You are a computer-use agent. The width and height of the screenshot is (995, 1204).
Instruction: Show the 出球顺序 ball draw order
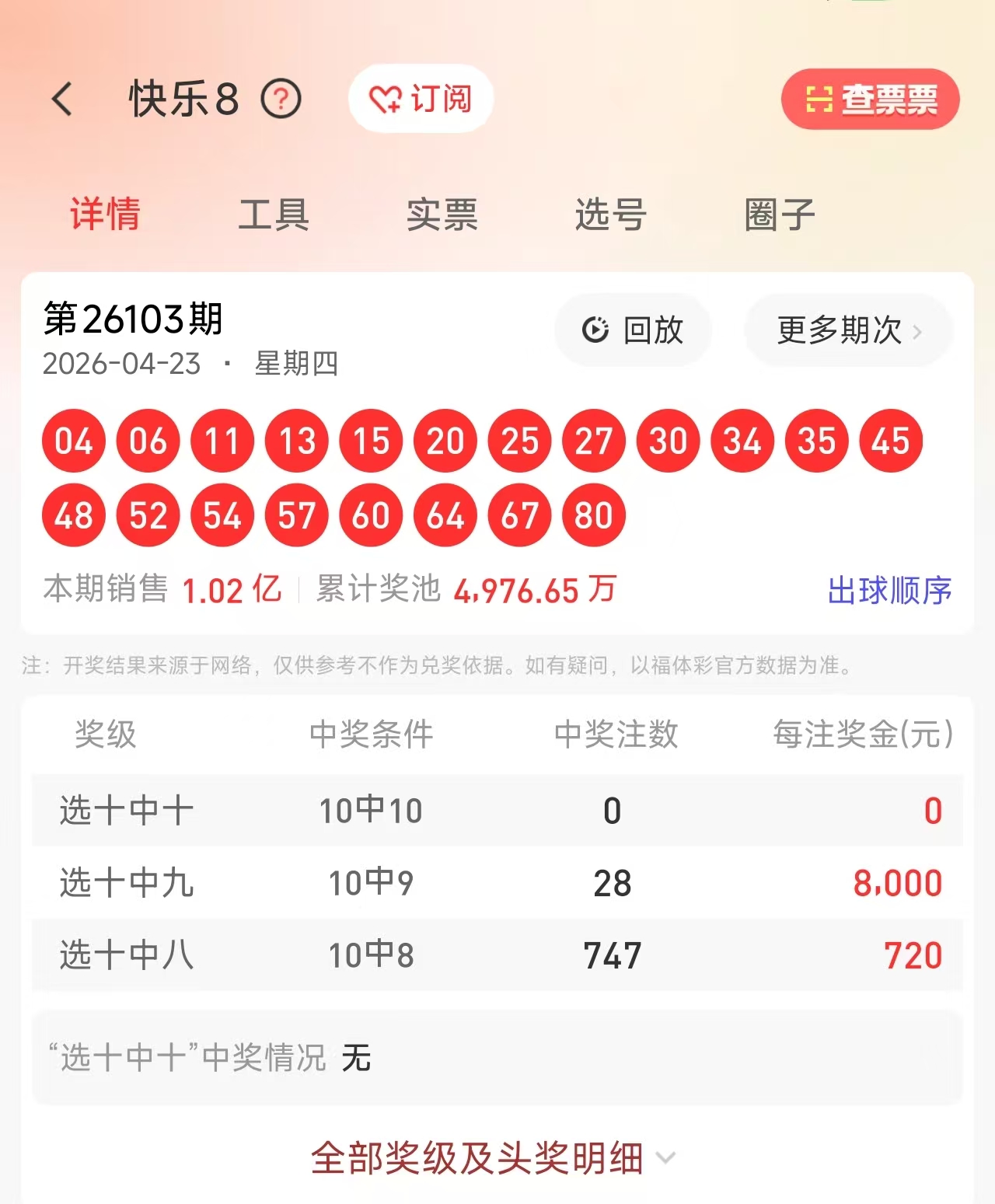tap(889, 591)
